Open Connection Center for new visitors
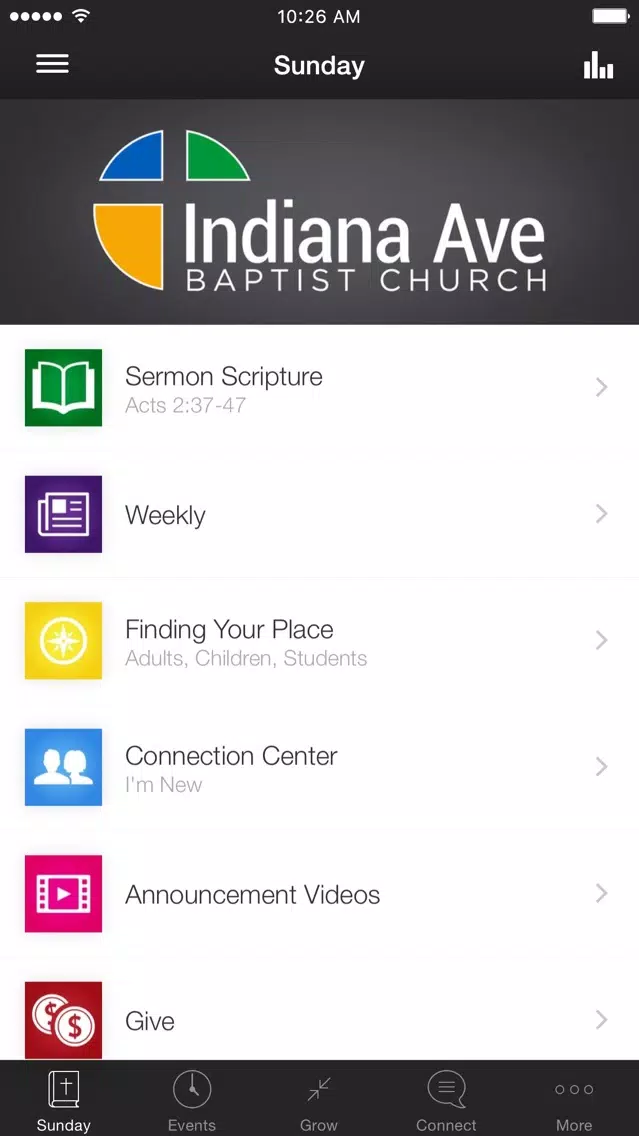Viewport: 639px width, 1136px height. 320,767
